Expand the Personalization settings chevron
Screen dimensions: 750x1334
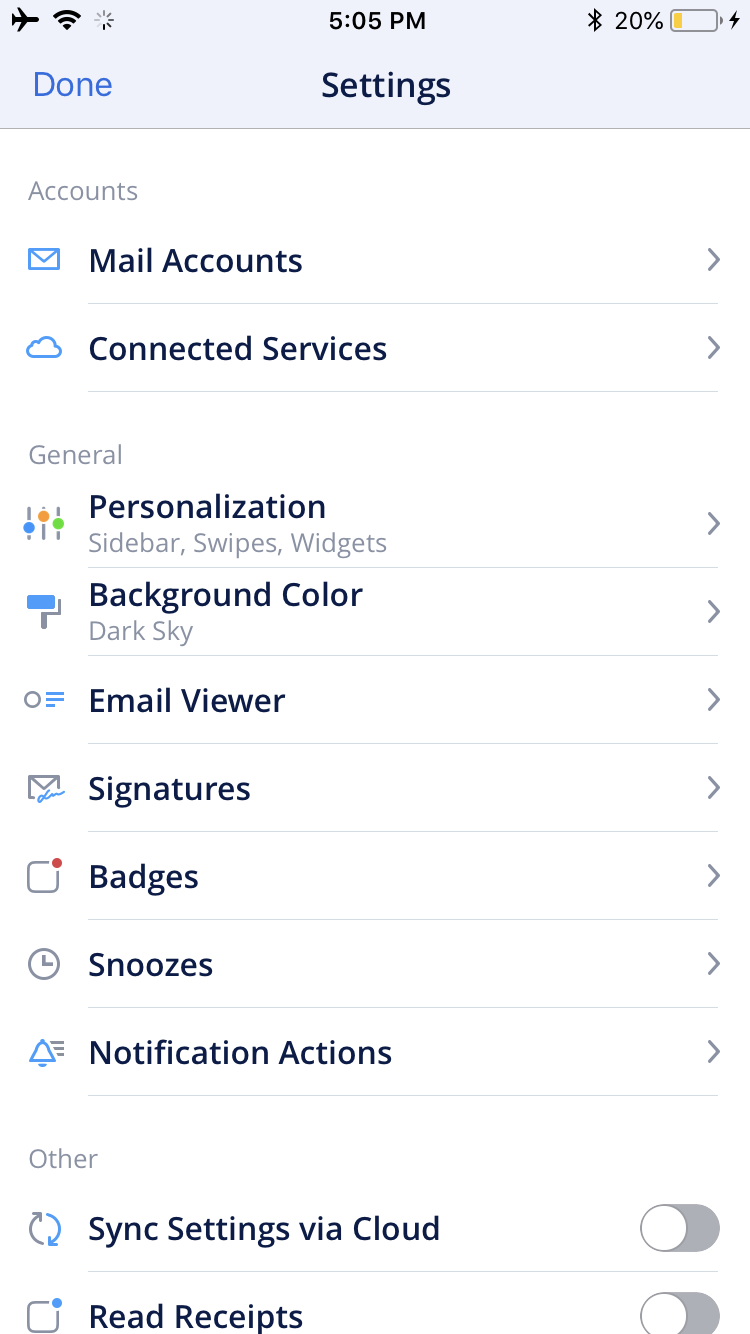(x=713, y=522)
